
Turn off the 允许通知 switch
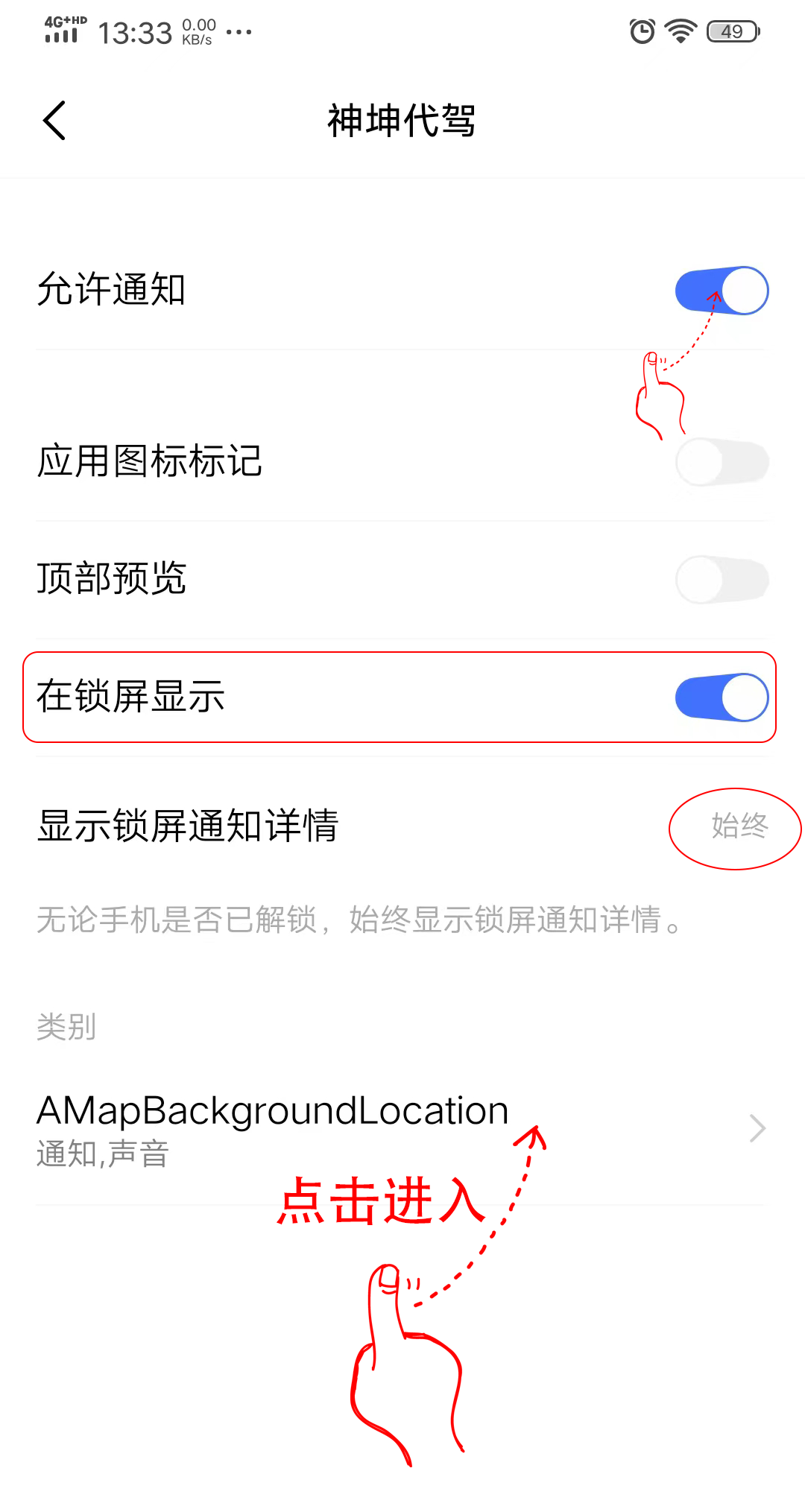721,291
